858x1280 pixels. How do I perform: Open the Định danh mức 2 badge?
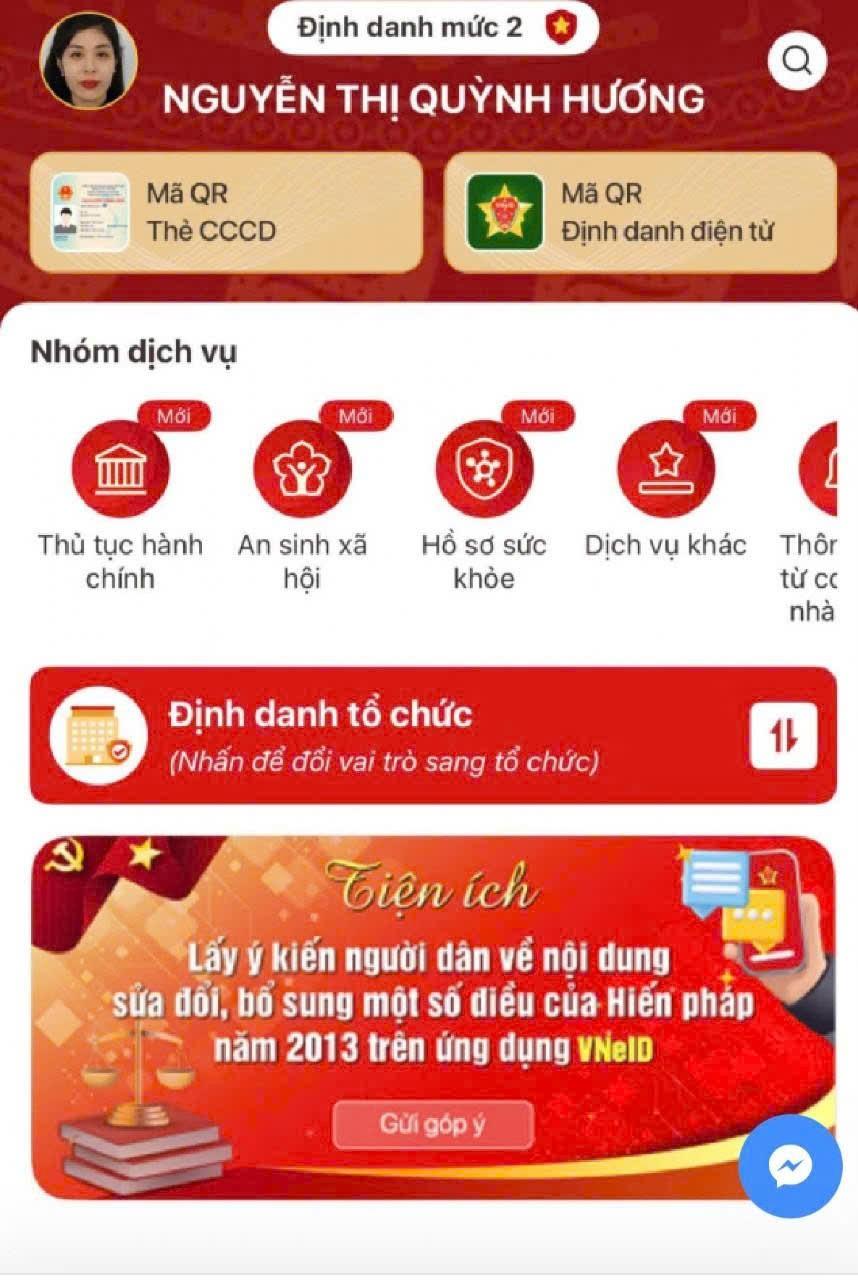tap(432, 28)
